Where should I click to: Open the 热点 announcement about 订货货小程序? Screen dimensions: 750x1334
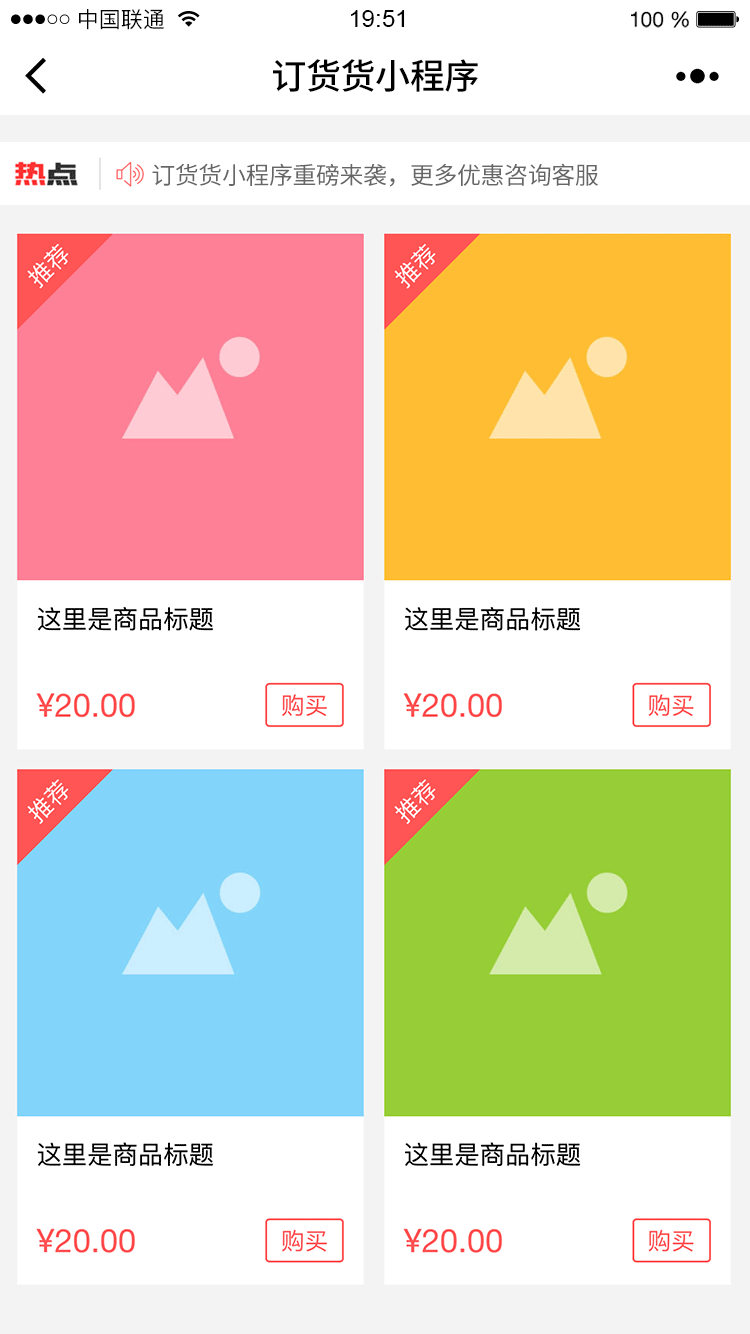pos(375,175)
